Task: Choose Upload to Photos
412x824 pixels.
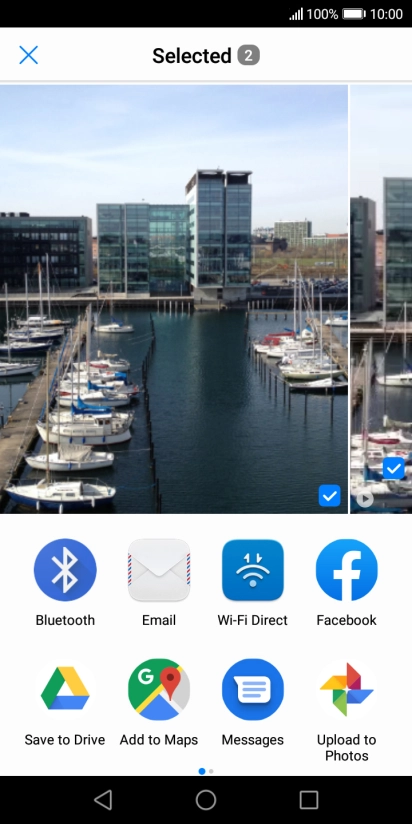Action: pyautogui.click(x=346, y=709)
